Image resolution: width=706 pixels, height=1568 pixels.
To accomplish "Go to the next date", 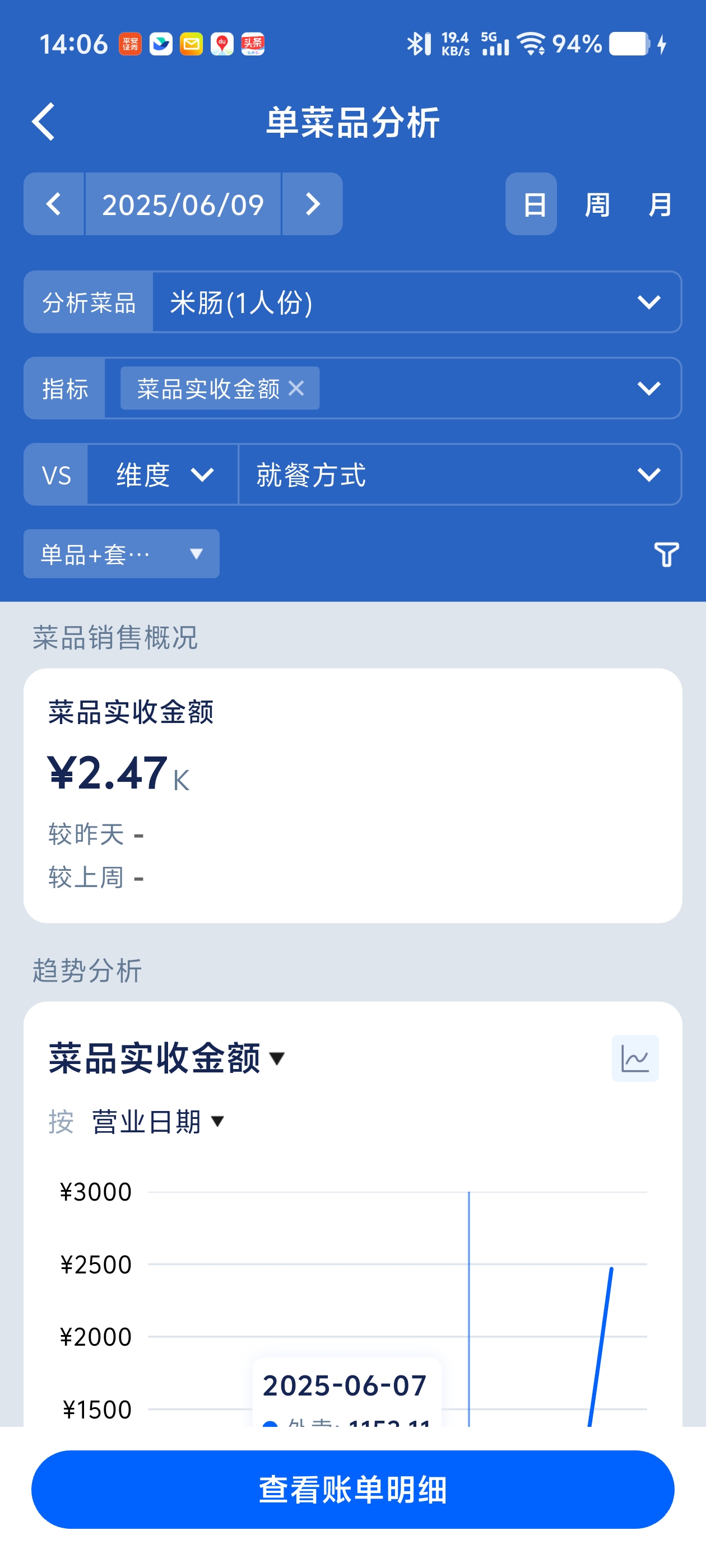I will click(313, 204).
